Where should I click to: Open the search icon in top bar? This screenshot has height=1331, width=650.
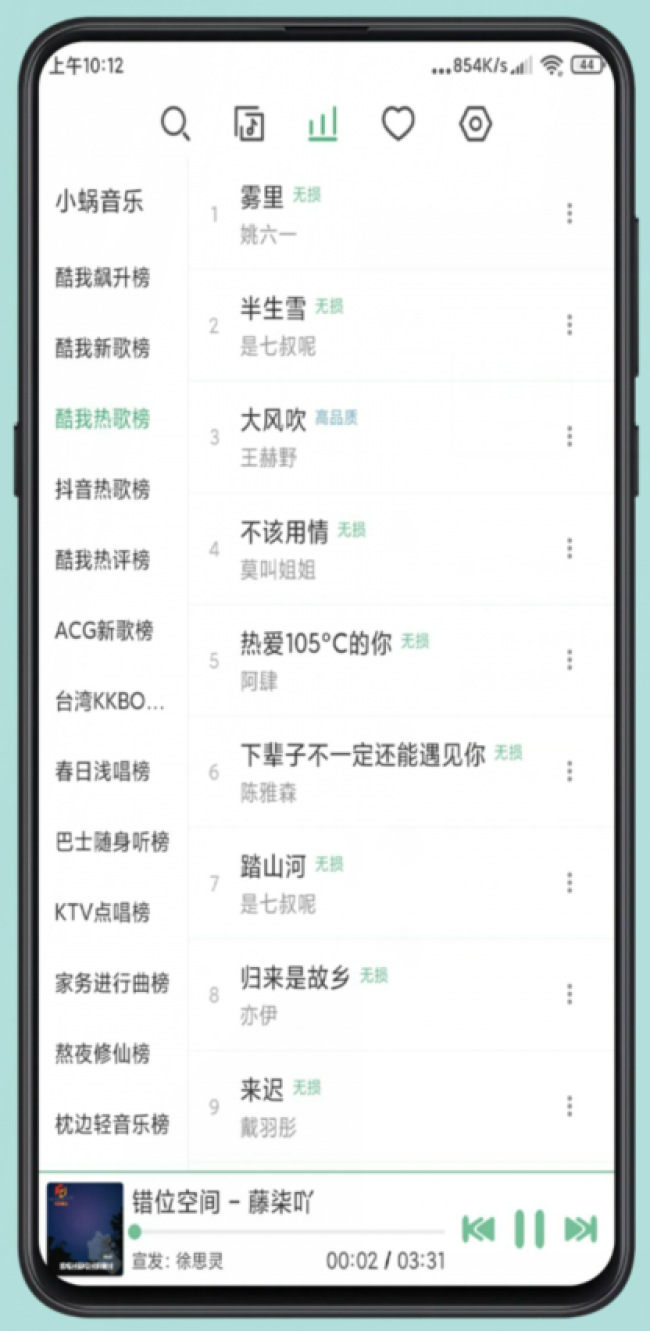tap(175, 125)
